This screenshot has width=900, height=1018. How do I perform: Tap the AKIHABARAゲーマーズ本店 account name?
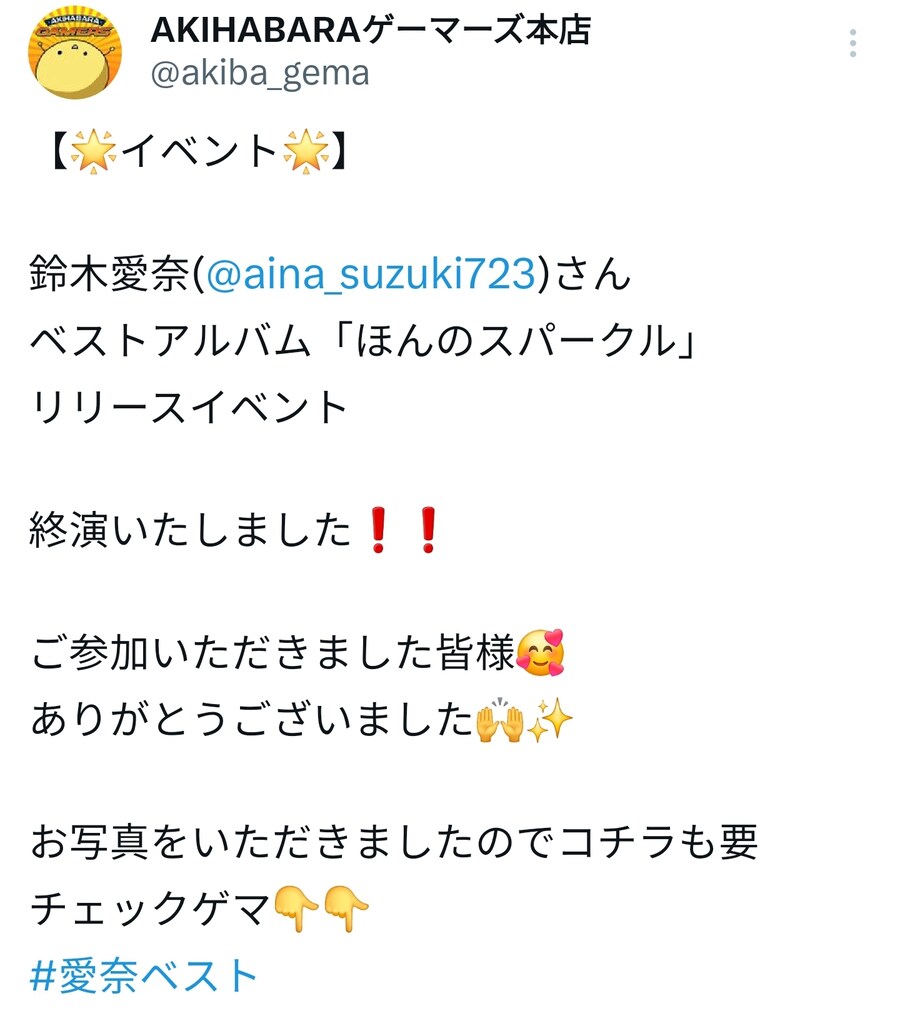[370, 30]
